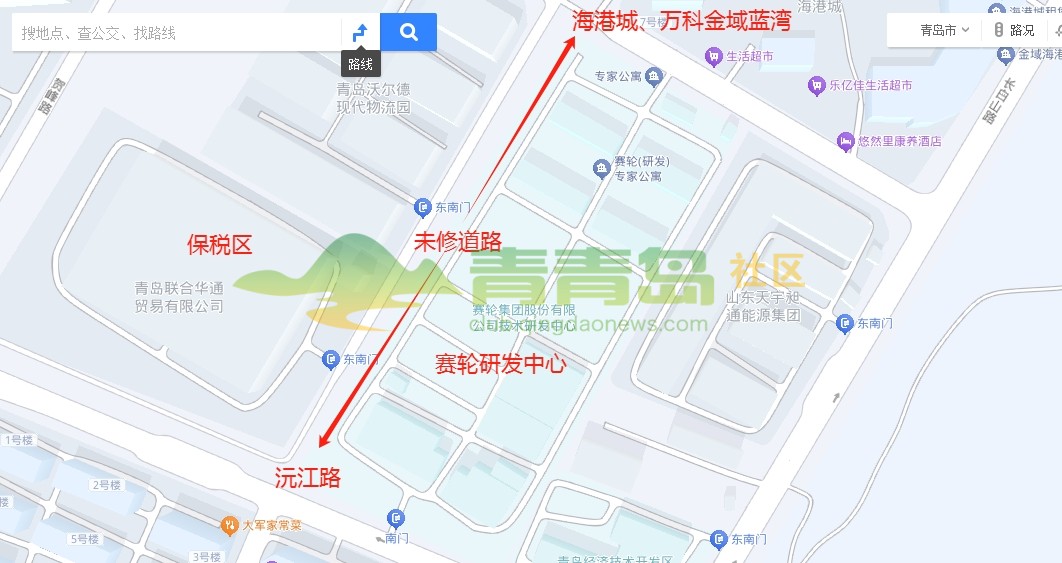Toggle the 路况 traffic layer
The width and height of the screenshot is (1062, 563).
coord(1013,30)
